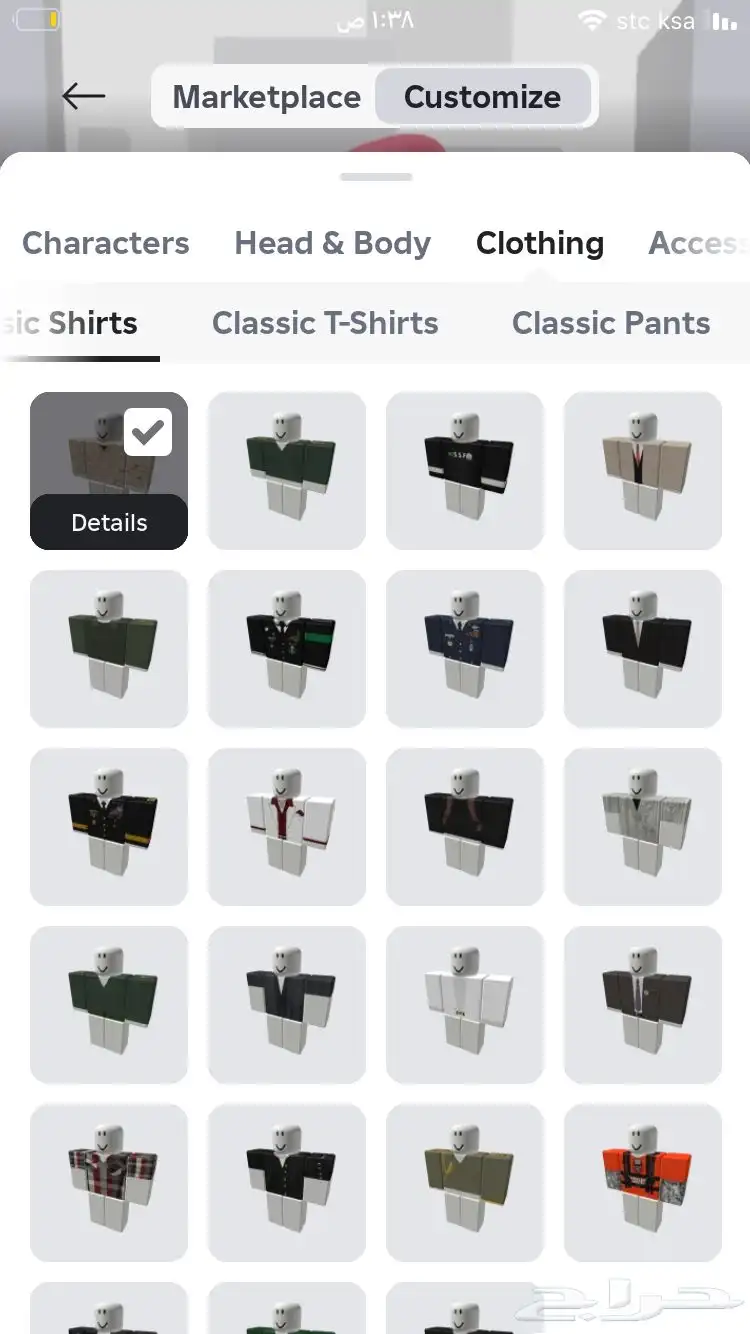Tap the sheet's top drag handle
Viewport: 750px width, 1334px height.
(x=375, y=177)
